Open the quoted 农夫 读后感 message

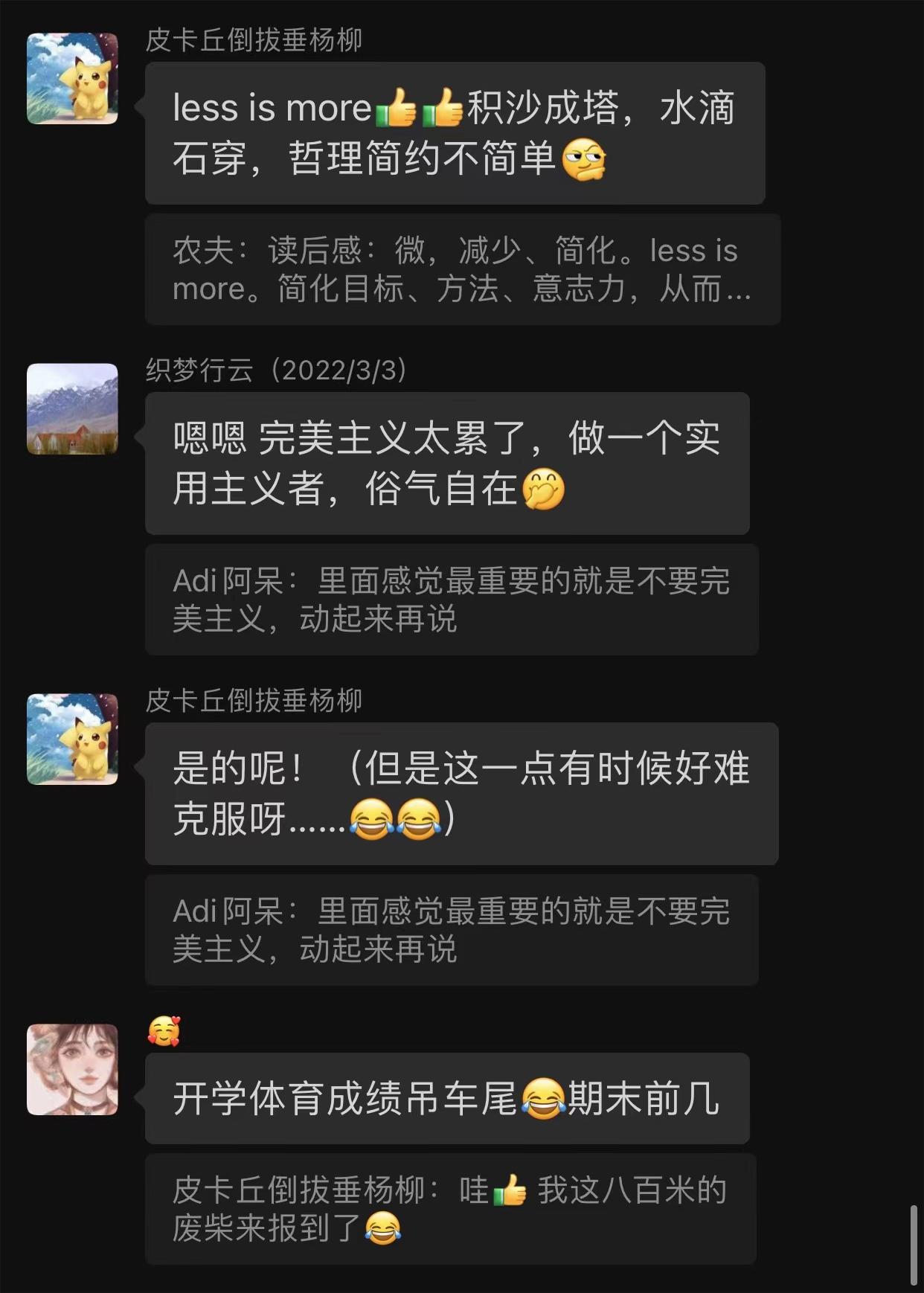(x=461, y=269)
